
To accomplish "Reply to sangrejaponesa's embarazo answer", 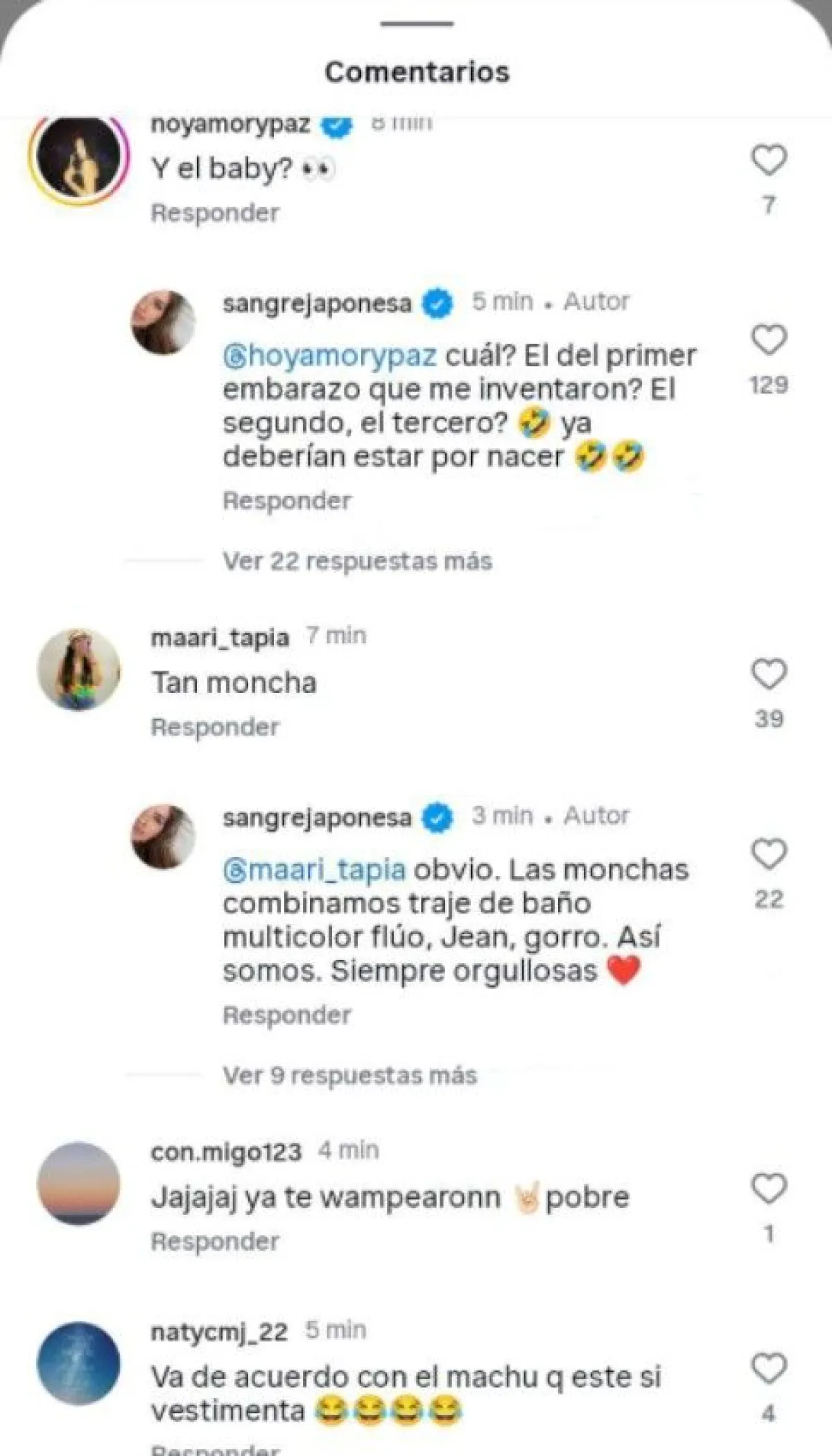I will coord(287,500).
